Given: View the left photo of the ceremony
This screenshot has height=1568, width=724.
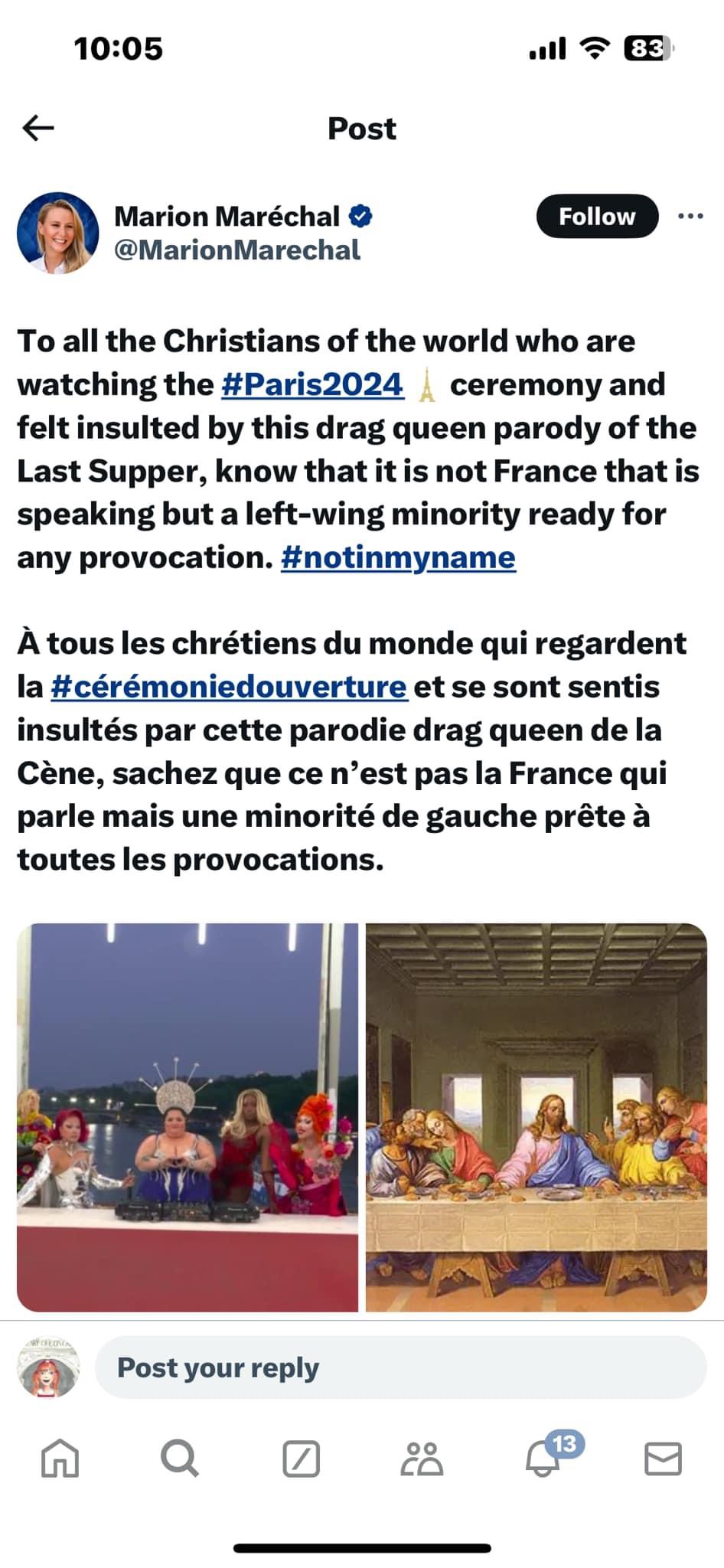Looking at the screenshot, I should click(x=188, y=1117).
